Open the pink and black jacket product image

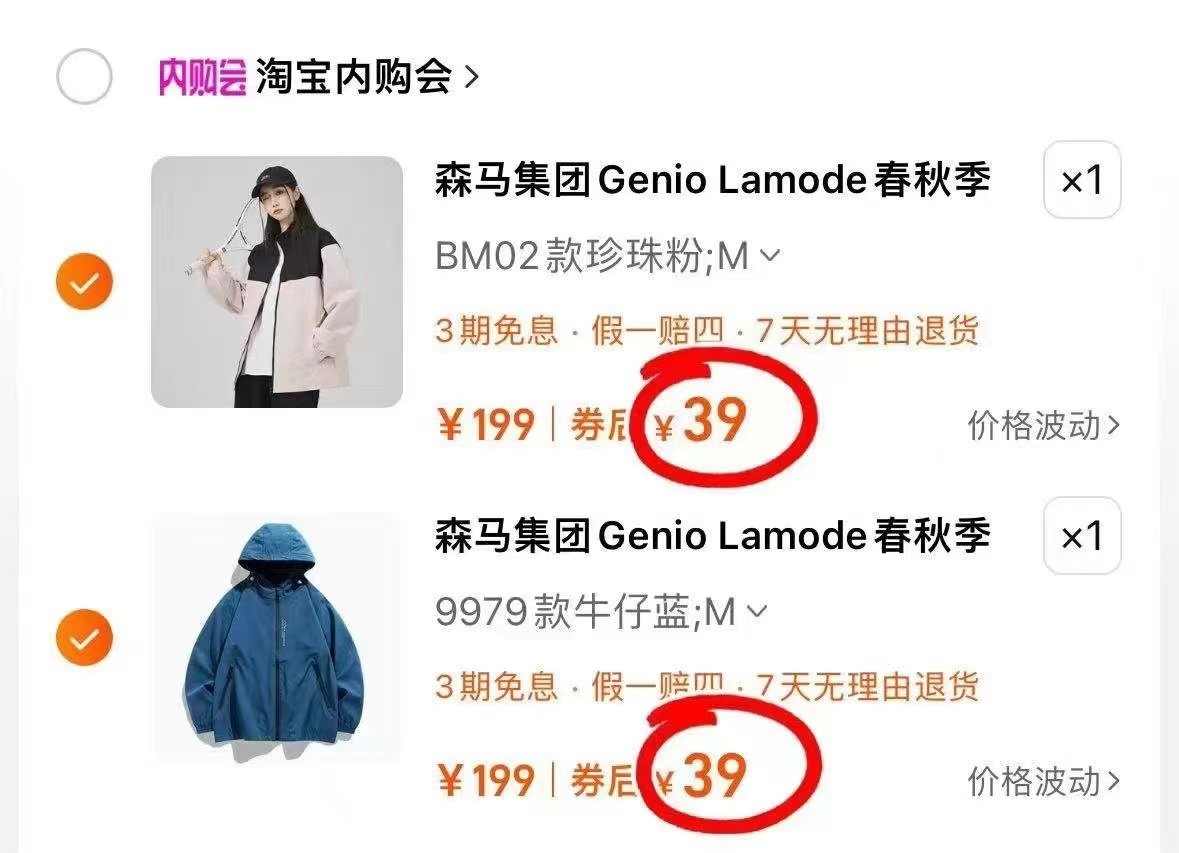(x=277, y=282)
